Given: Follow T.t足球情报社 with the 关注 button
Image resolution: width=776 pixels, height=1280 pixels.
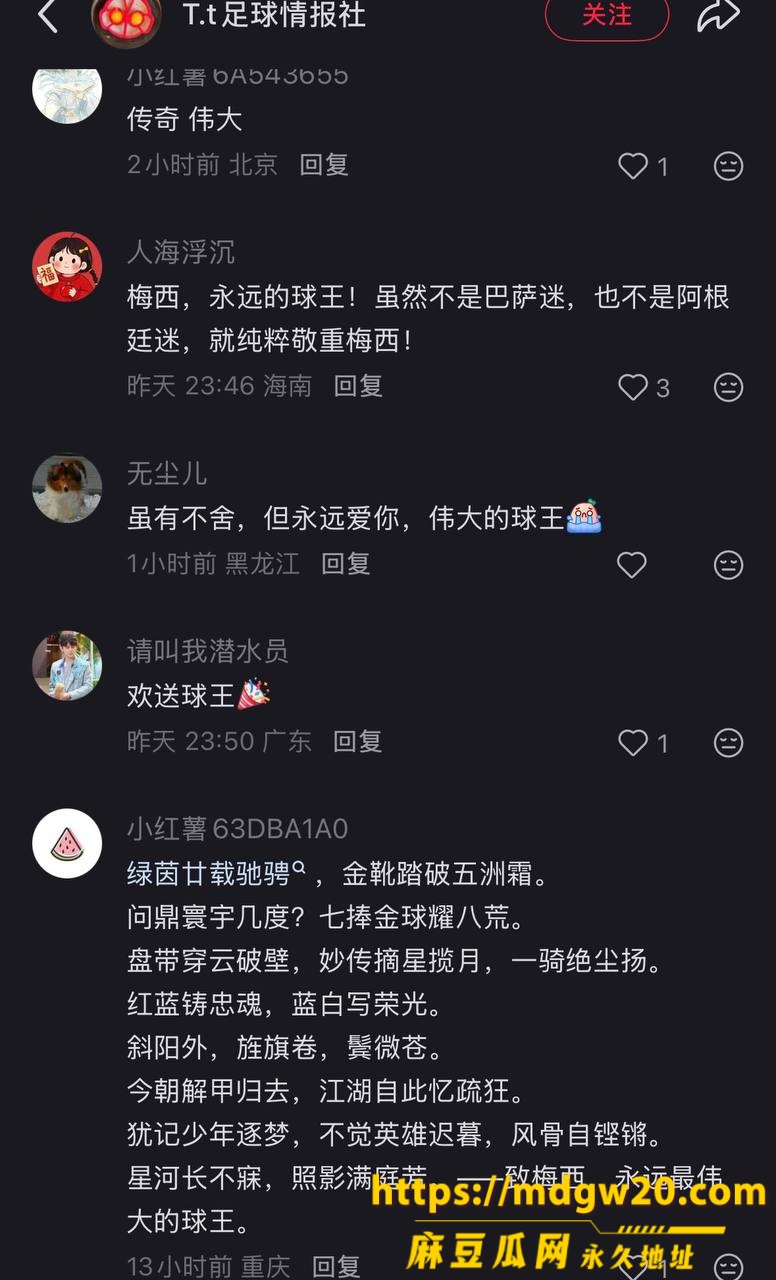Looking at the screenshot, I should [607, 16].
